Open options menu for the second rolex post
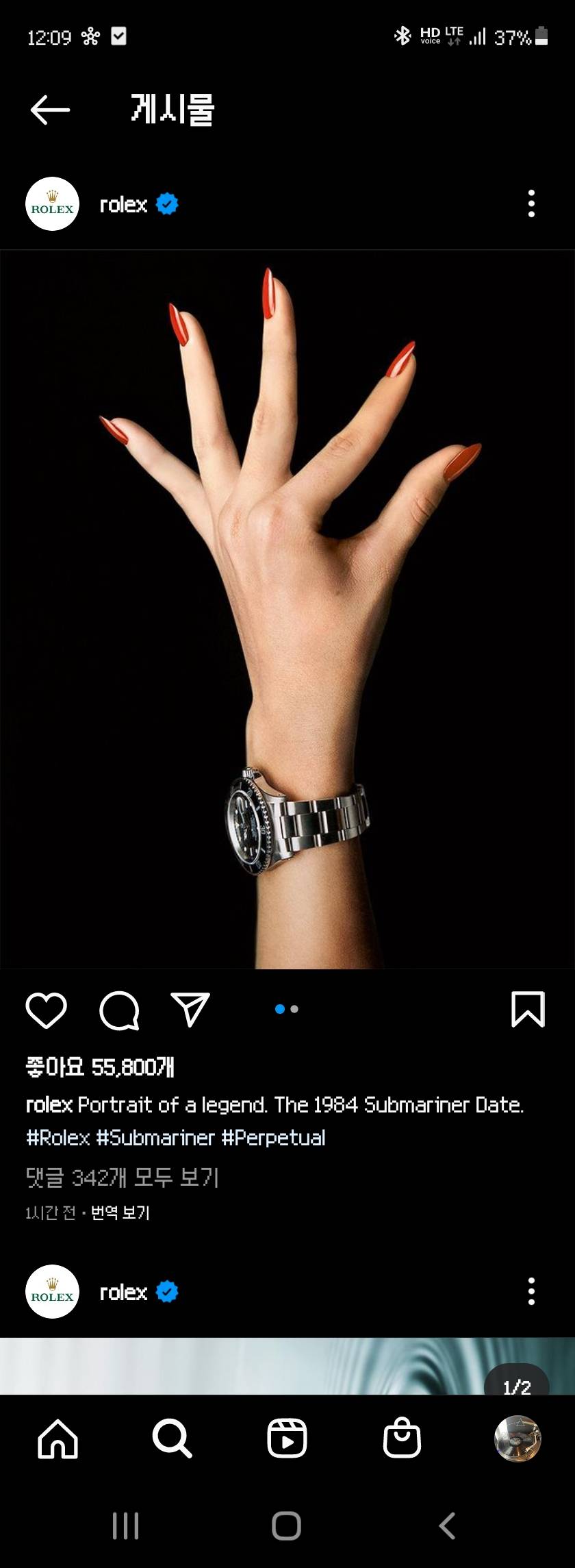575x1568 pixels. point(531,1292)
